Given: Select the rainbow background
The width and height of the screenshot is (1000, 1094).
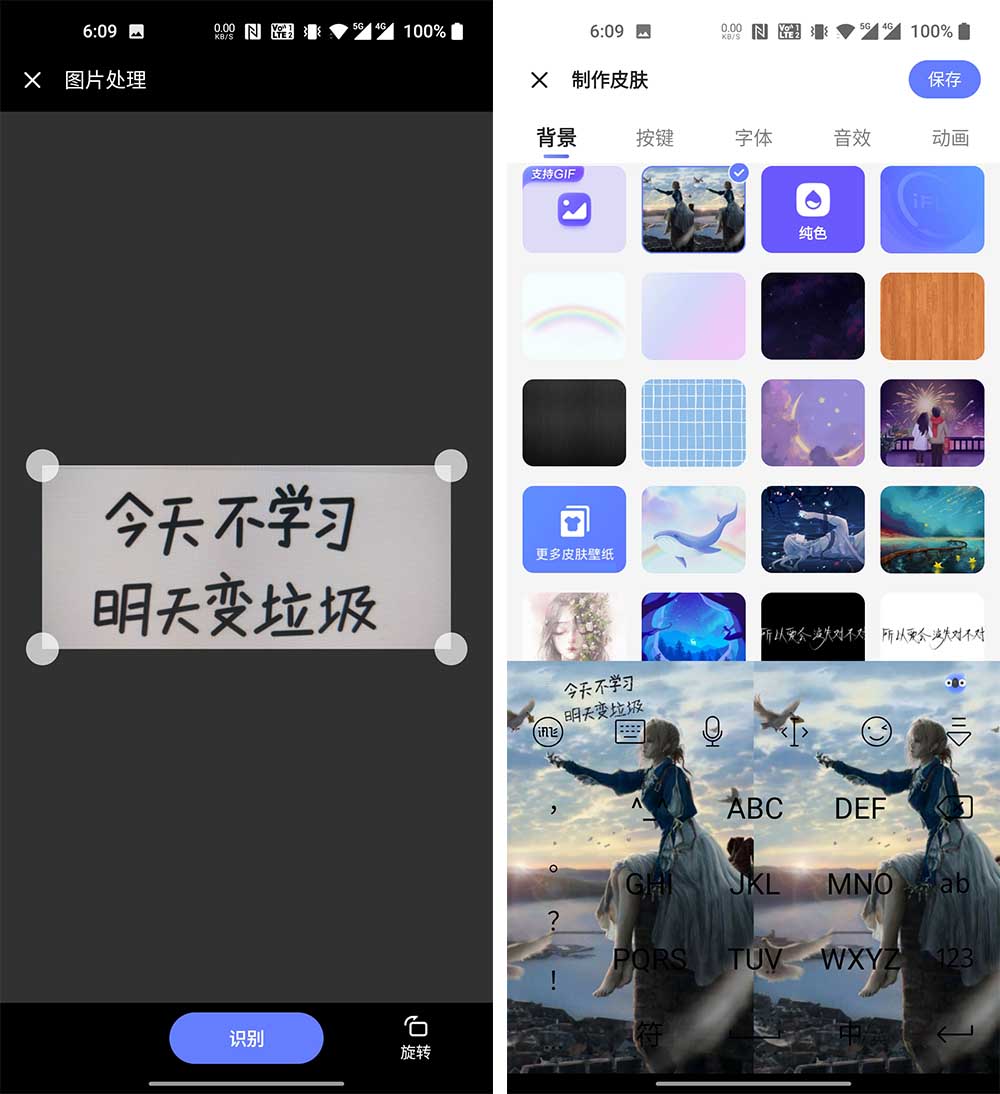Looking at the screenshot, I should coord(574,316).
